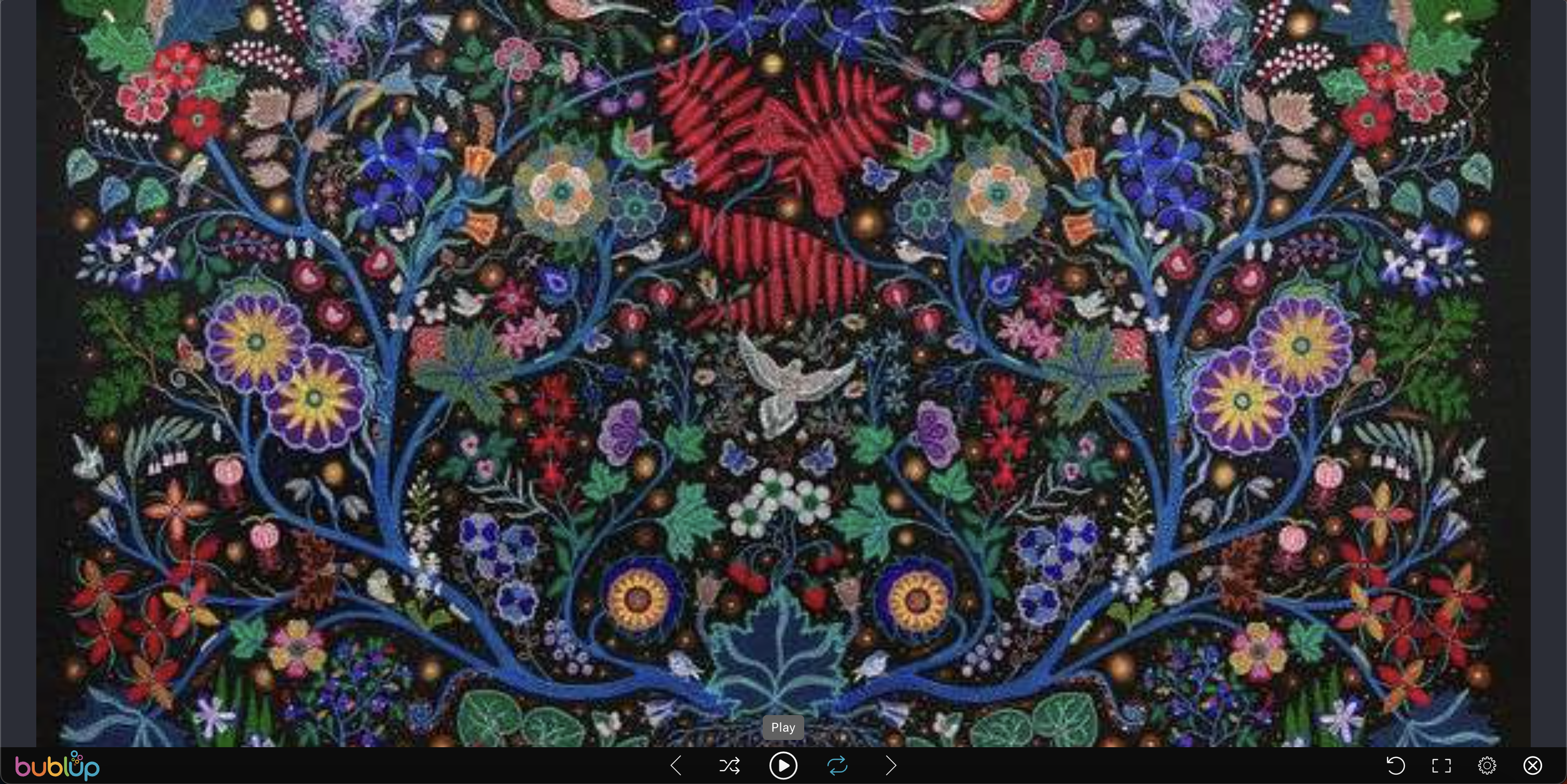The width and height of the screenshot is (1567, 784).
Task: Shuffle the slideshow order
Action: pos(730,765)
